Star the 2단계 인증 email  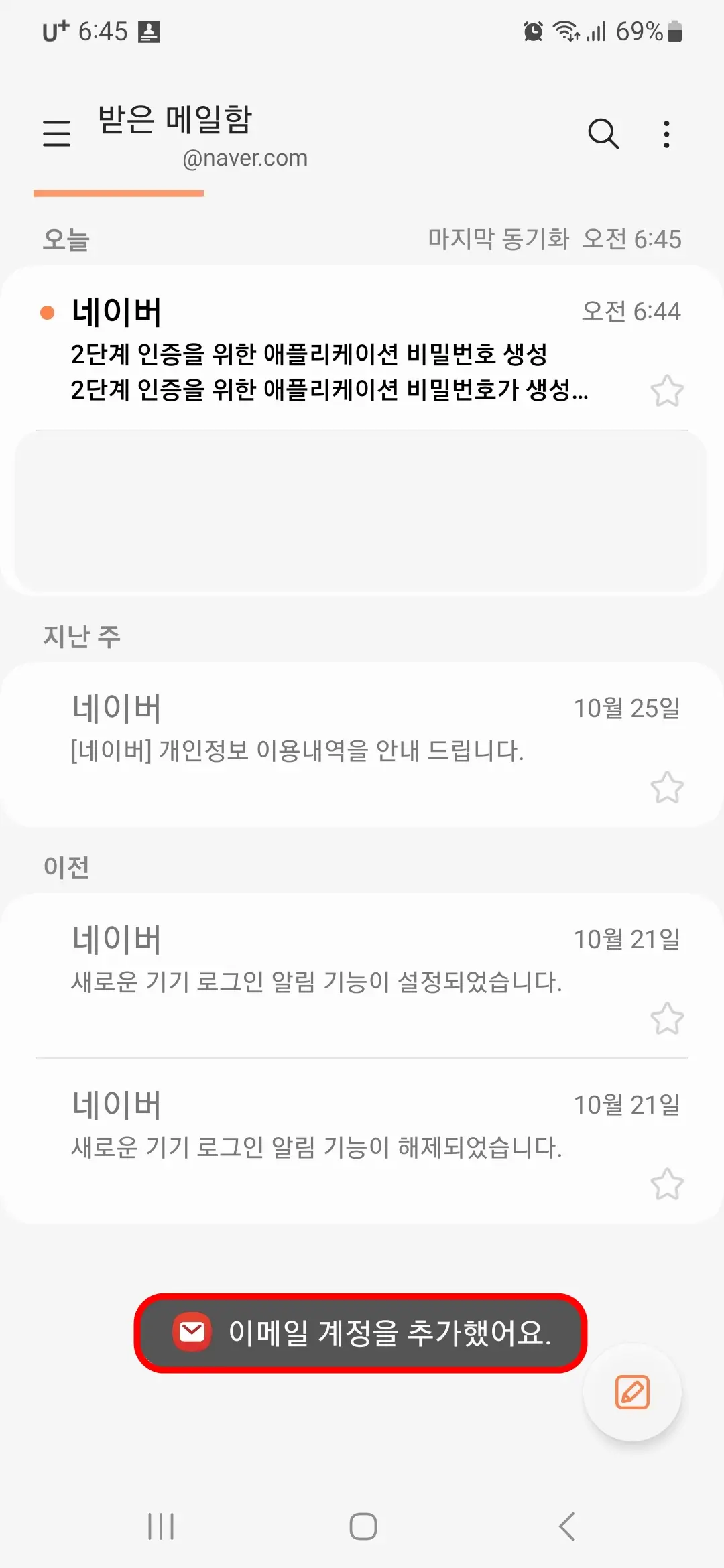tap(666, 391)
